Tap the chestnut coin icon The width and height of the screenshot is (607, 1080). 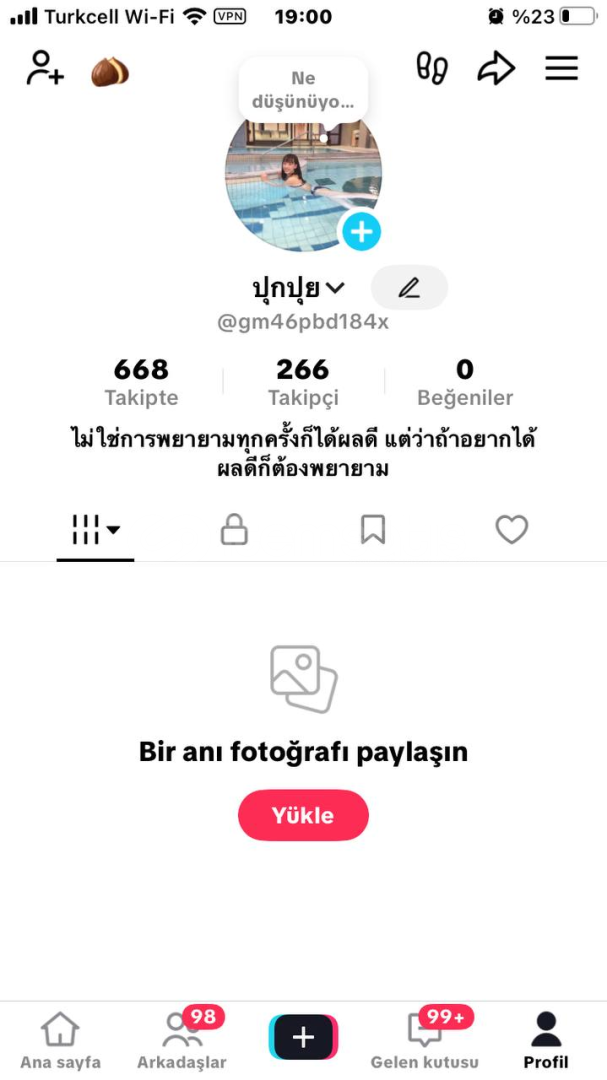110,71
